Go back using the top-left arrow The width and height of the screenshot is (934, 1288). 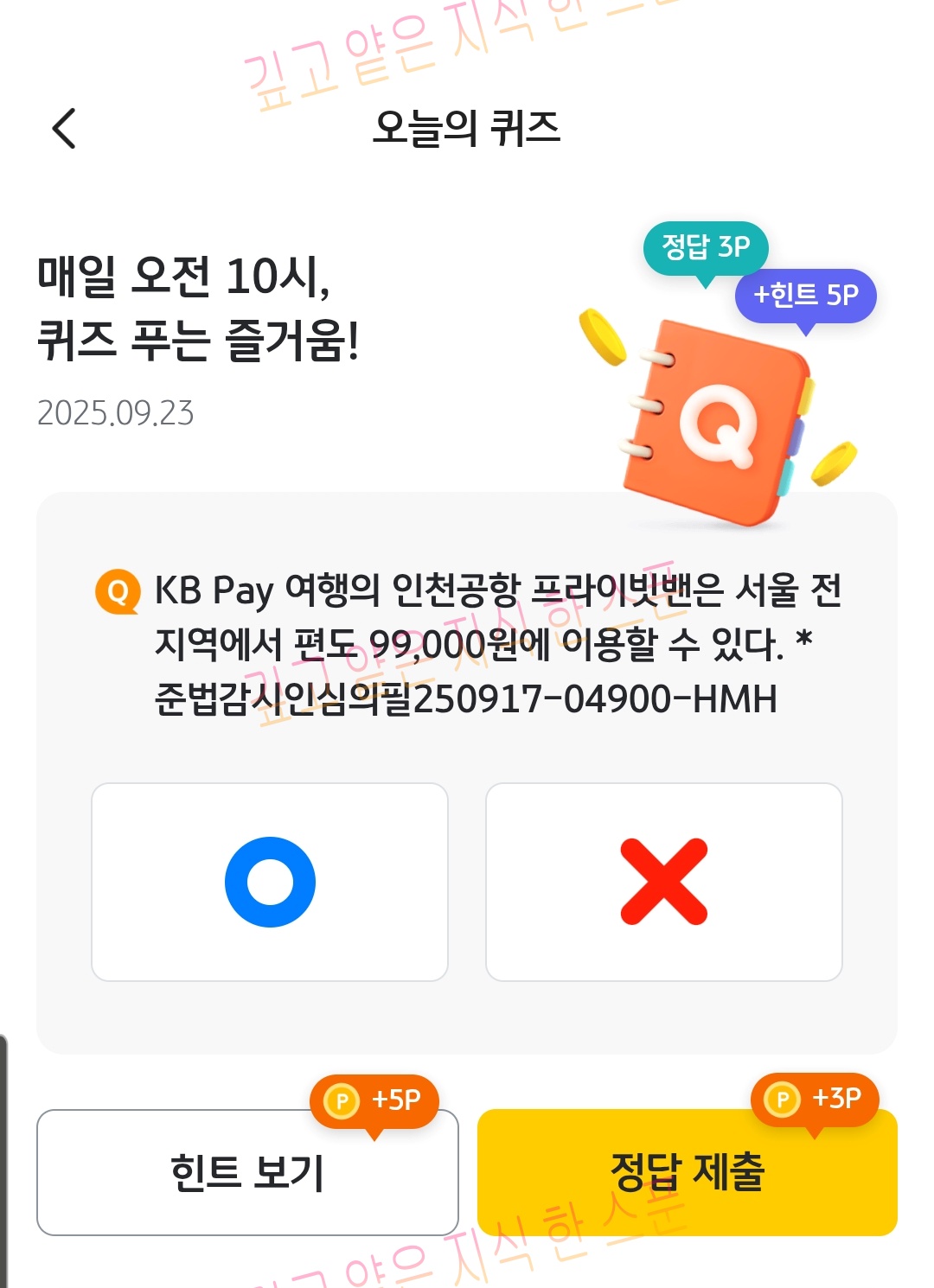[x=64, y=129]
